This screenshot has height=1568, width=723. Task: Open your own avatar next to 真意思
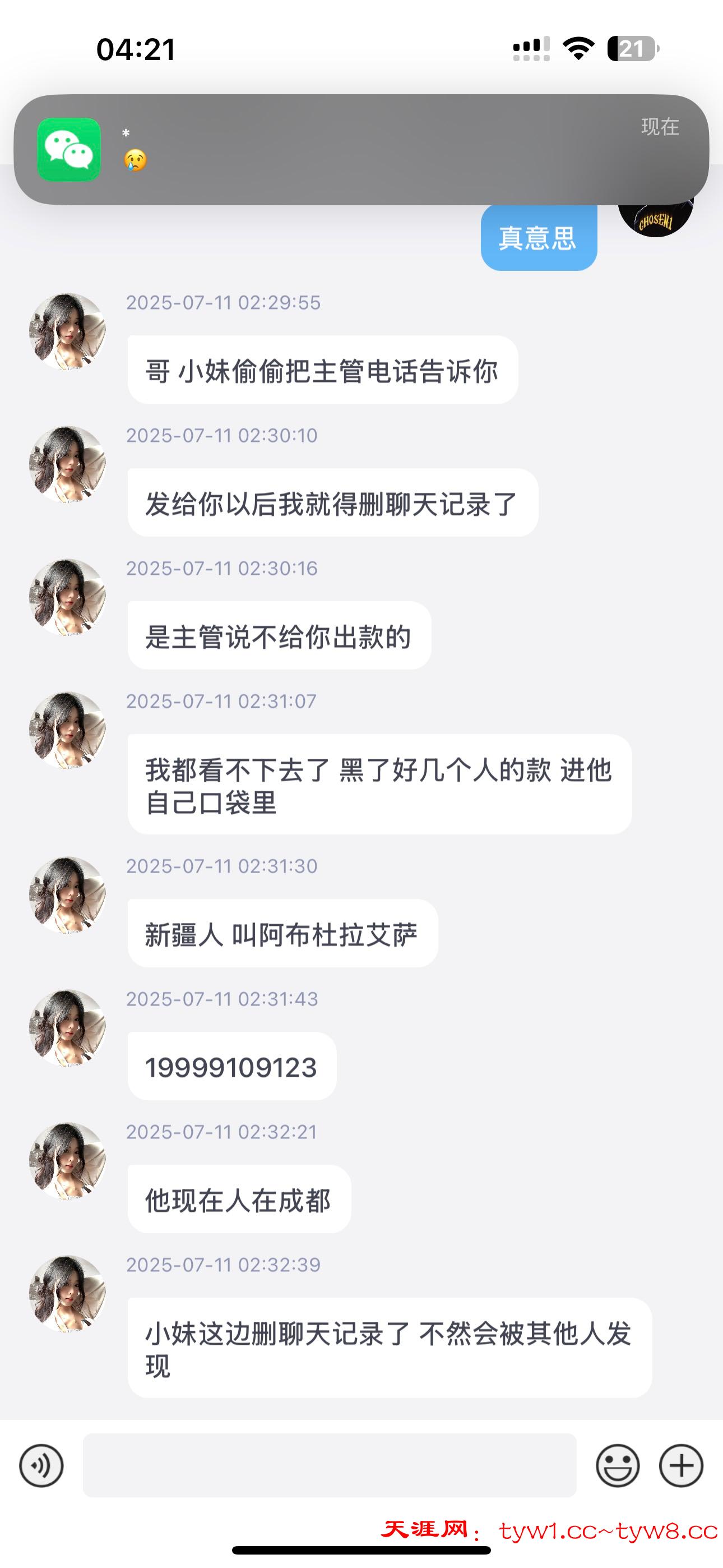655,219
